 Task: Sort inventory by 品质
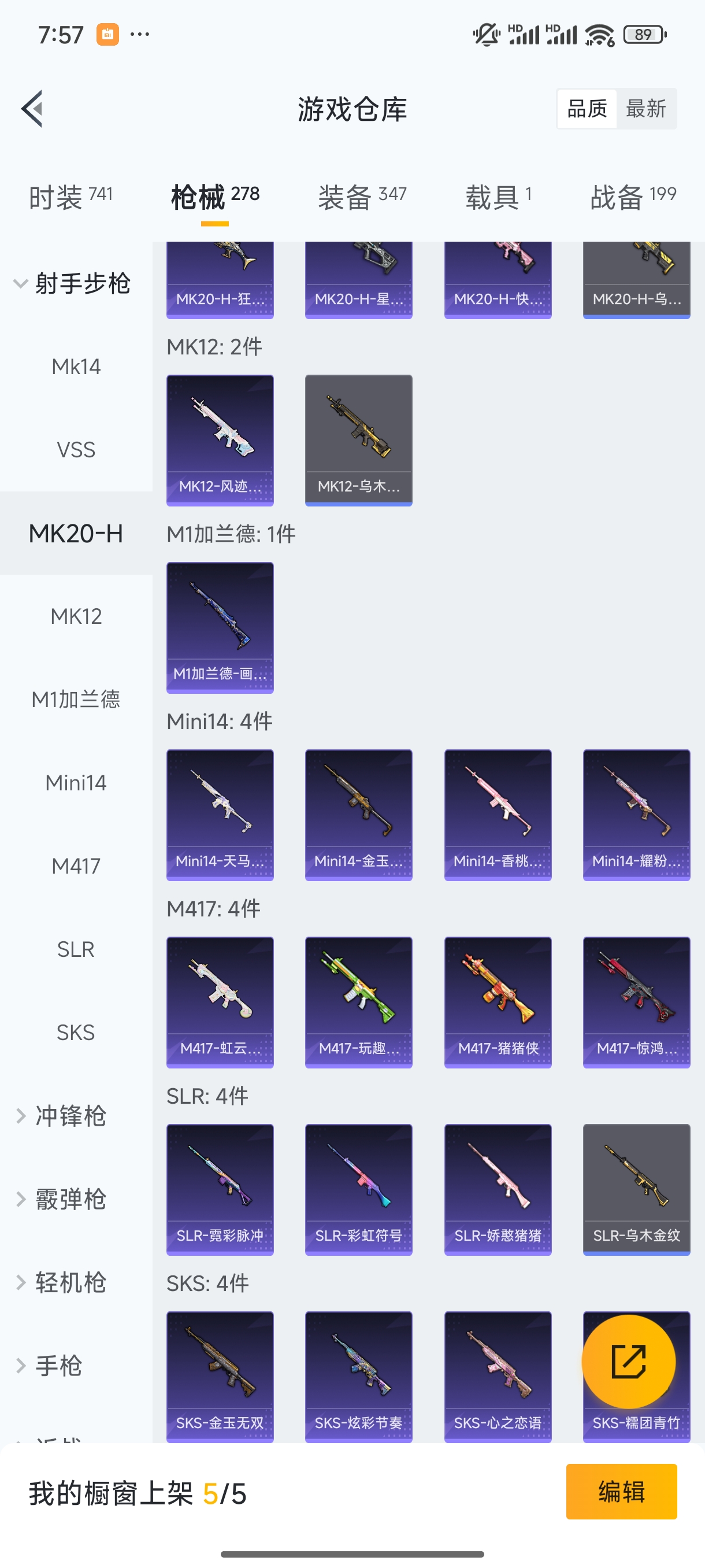click(x=587, y=109)
